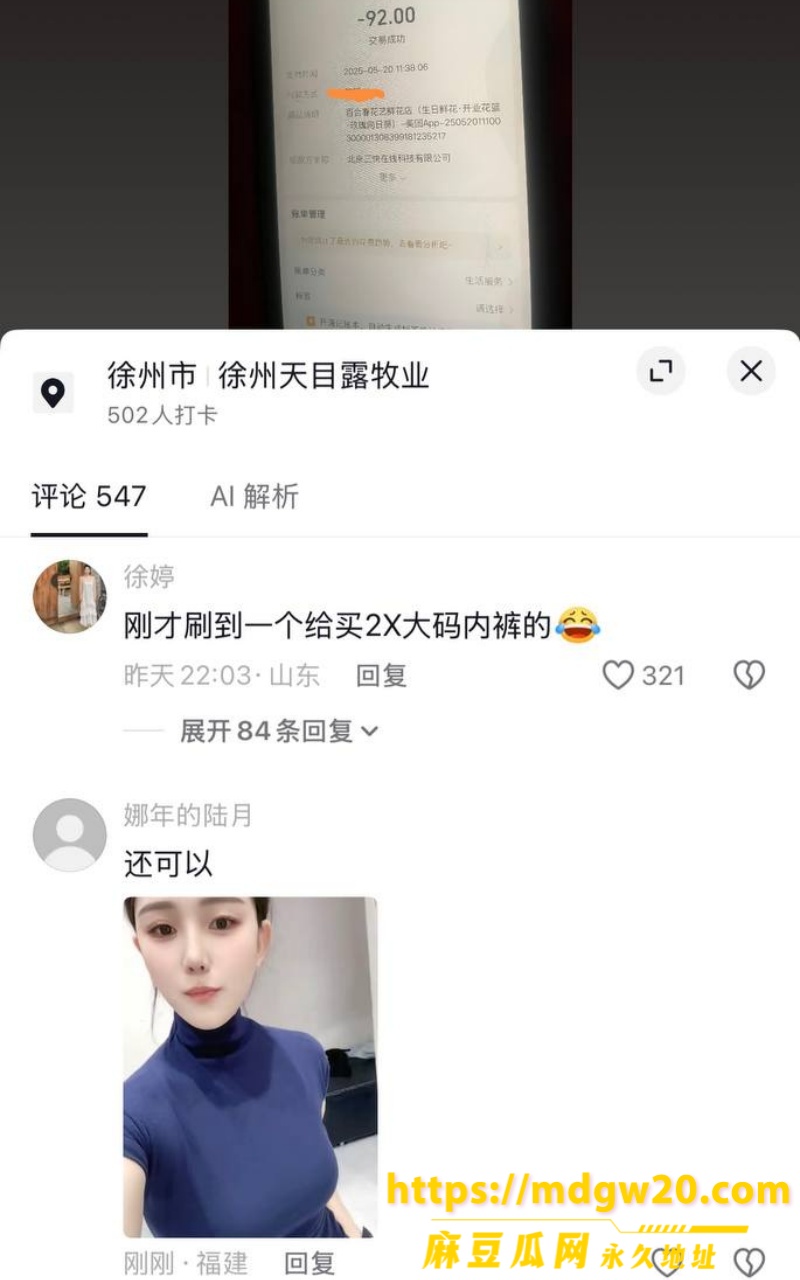Open 徐婷's profile avatar
Screen dimensions: 800x1280
(70, 596)
